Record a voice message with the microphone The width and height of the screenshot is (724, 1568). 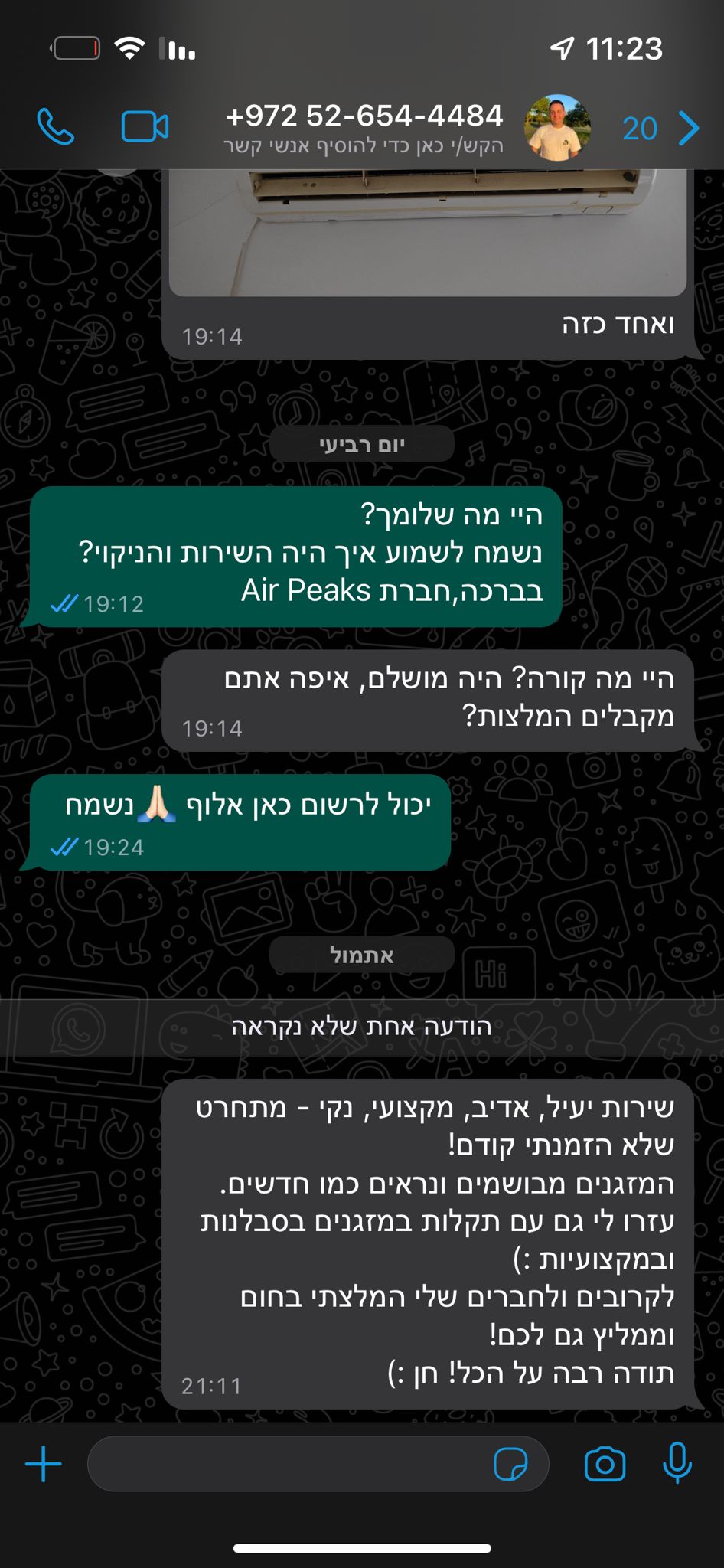[x=677, y=1462]
